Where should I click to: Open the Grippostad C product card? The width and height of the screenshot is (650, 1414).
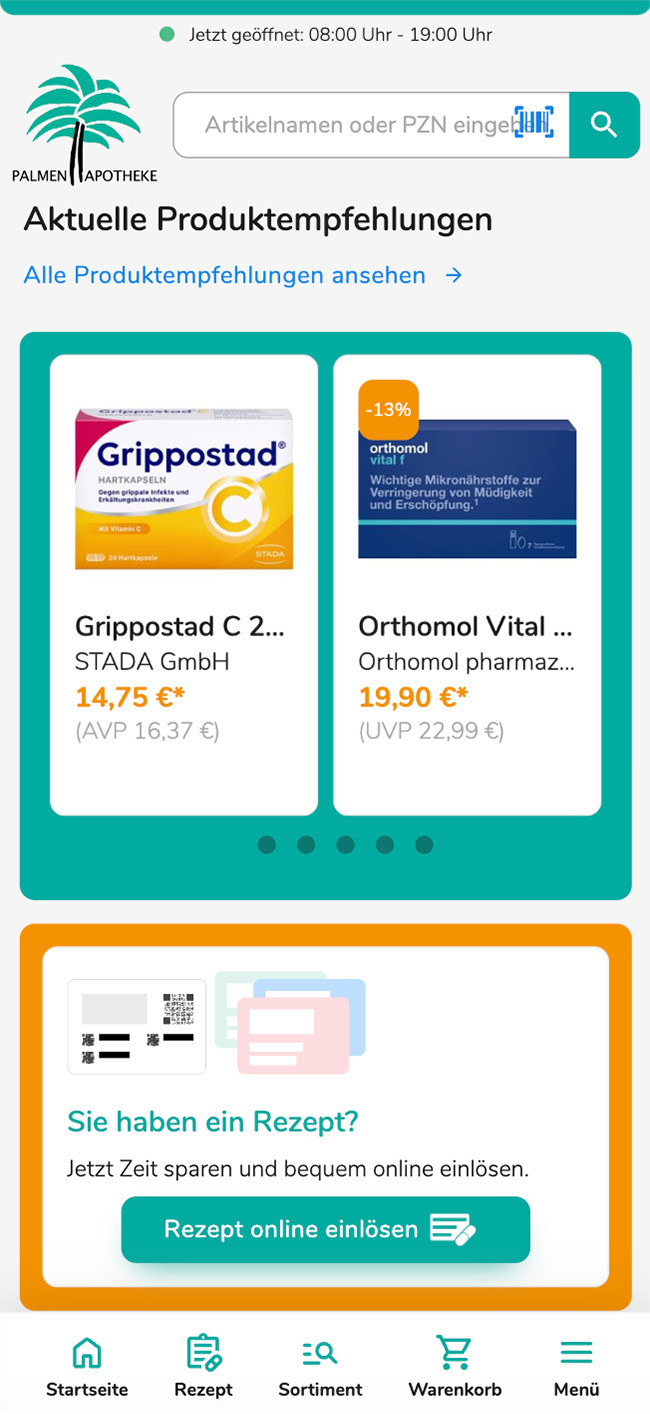[x=184, y=585]
